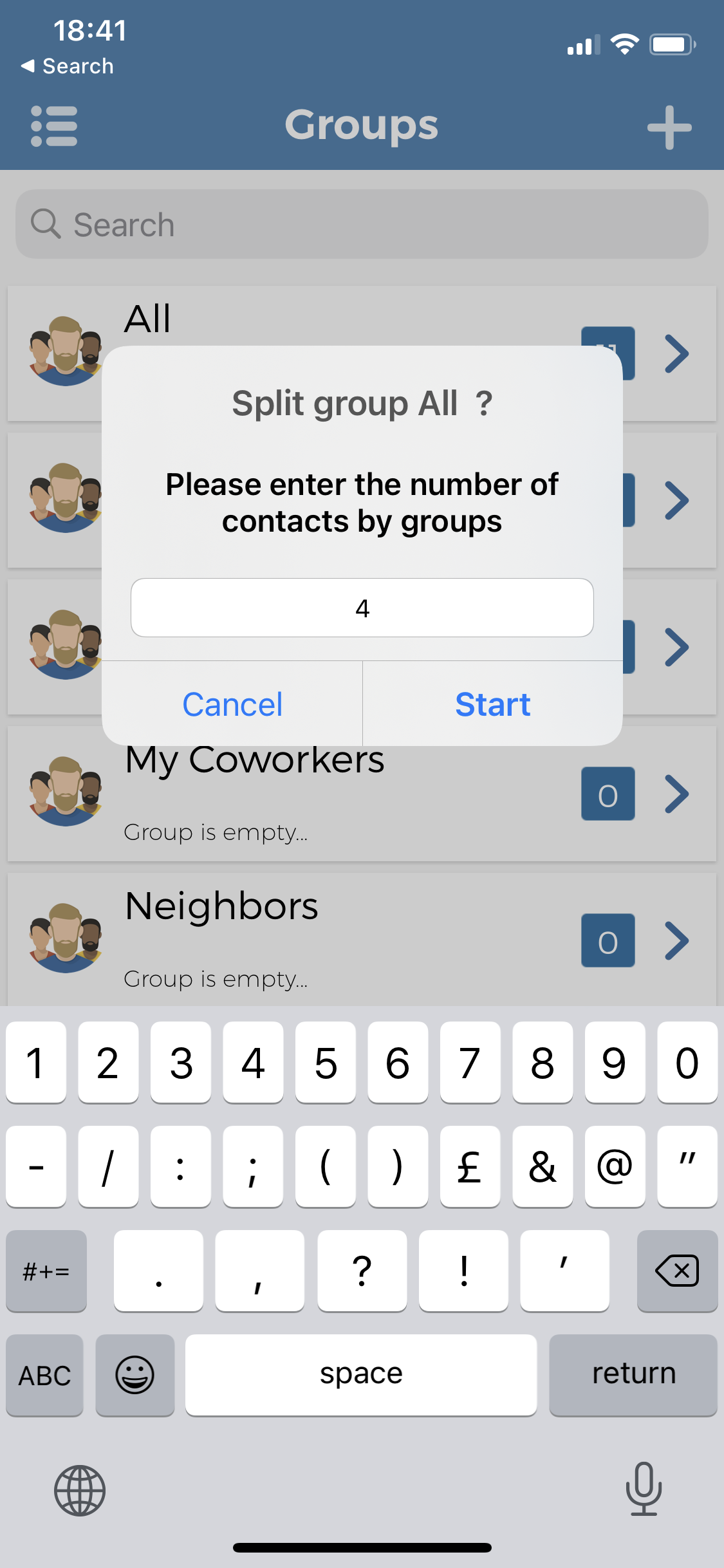Return to Search via back link
The width and height of the screenshot is (724, 1568).
pos(68,66)
